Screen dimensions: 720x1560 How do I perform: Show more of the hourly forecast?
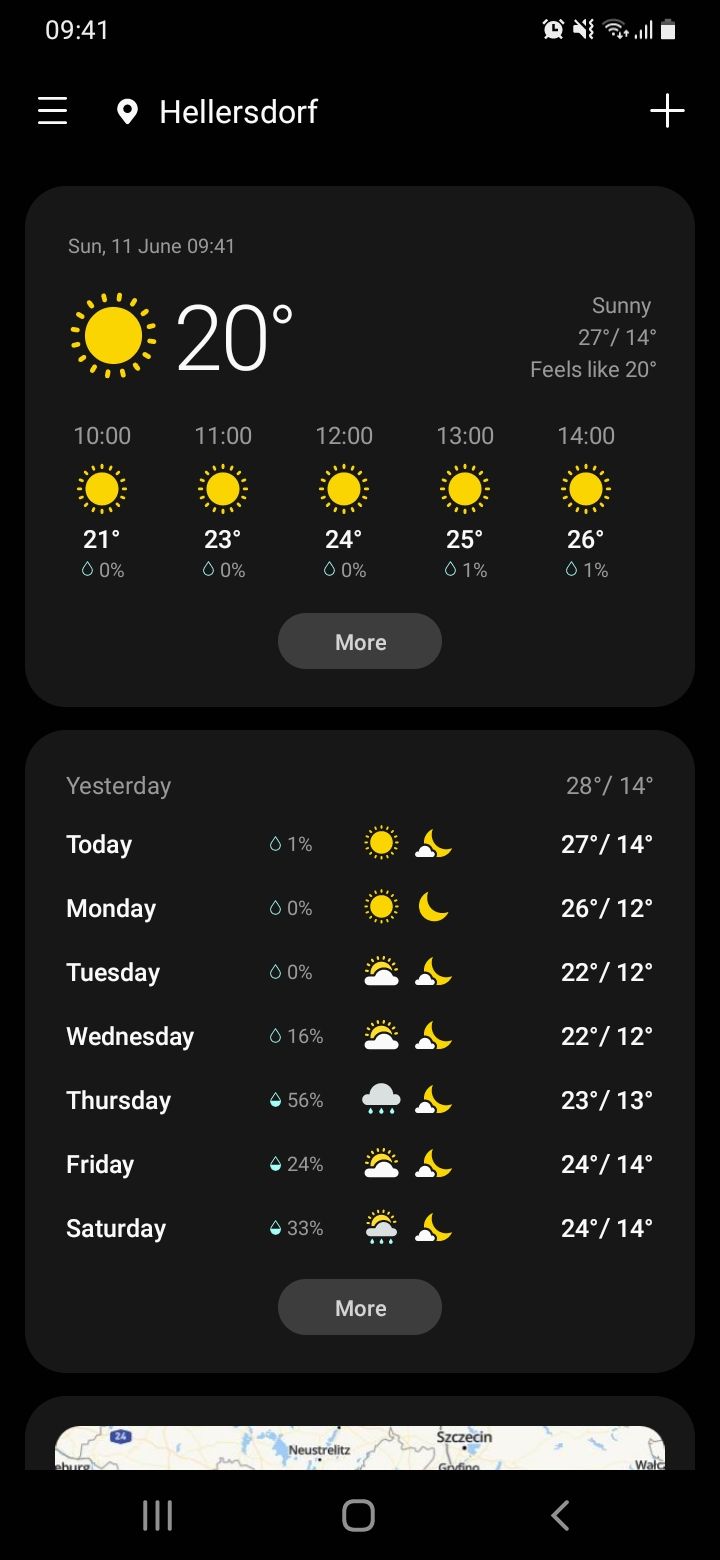pos(360,642)
